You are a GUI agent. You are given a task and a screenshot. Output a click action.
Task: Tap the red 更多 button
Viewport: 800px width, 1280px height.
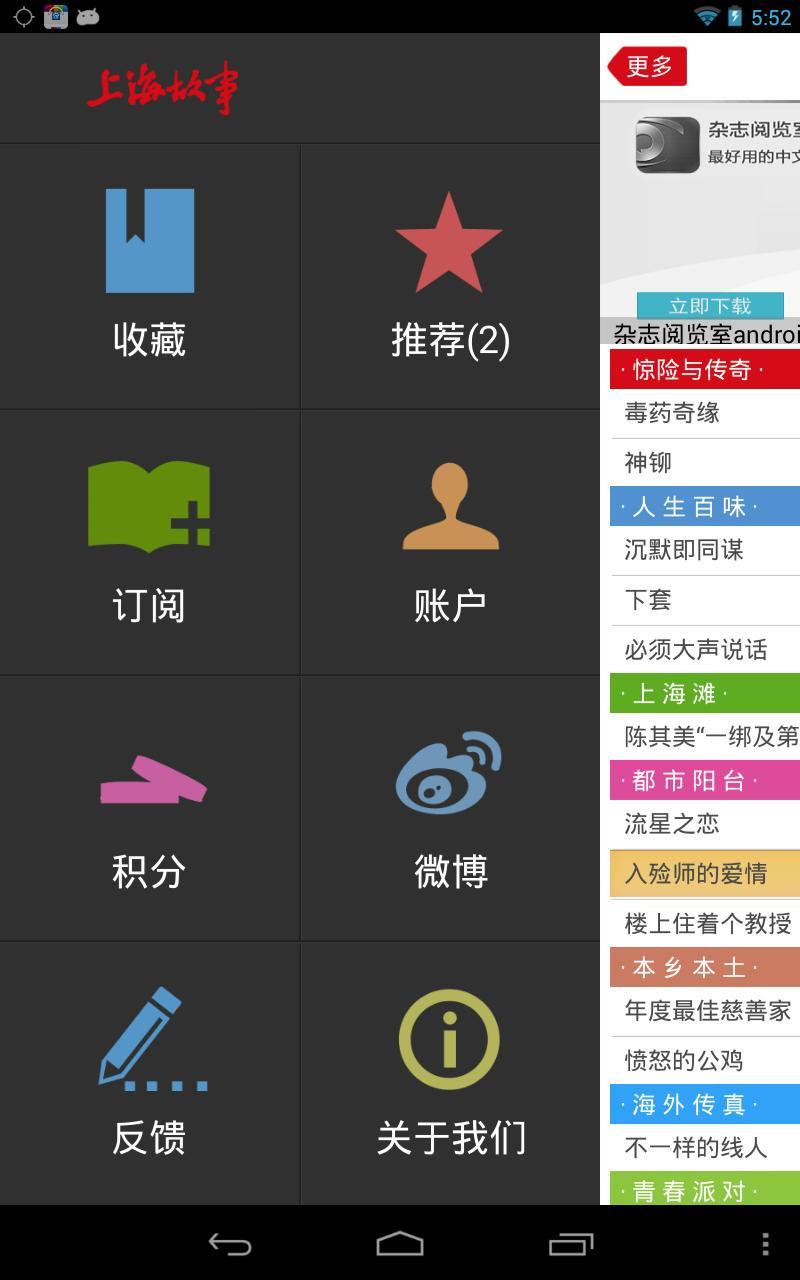[648, 66]
